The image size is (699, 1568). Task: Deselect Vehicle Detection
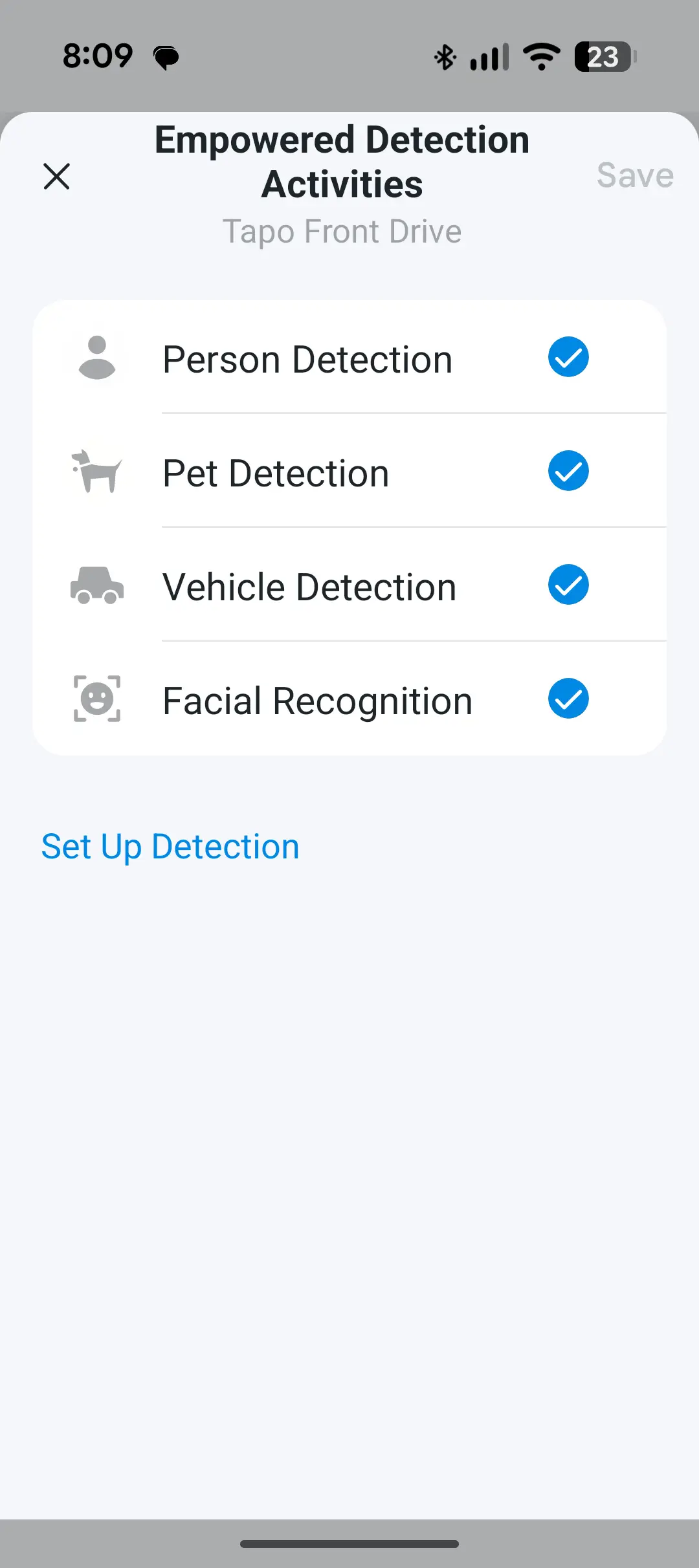click(x=568, y=585)
